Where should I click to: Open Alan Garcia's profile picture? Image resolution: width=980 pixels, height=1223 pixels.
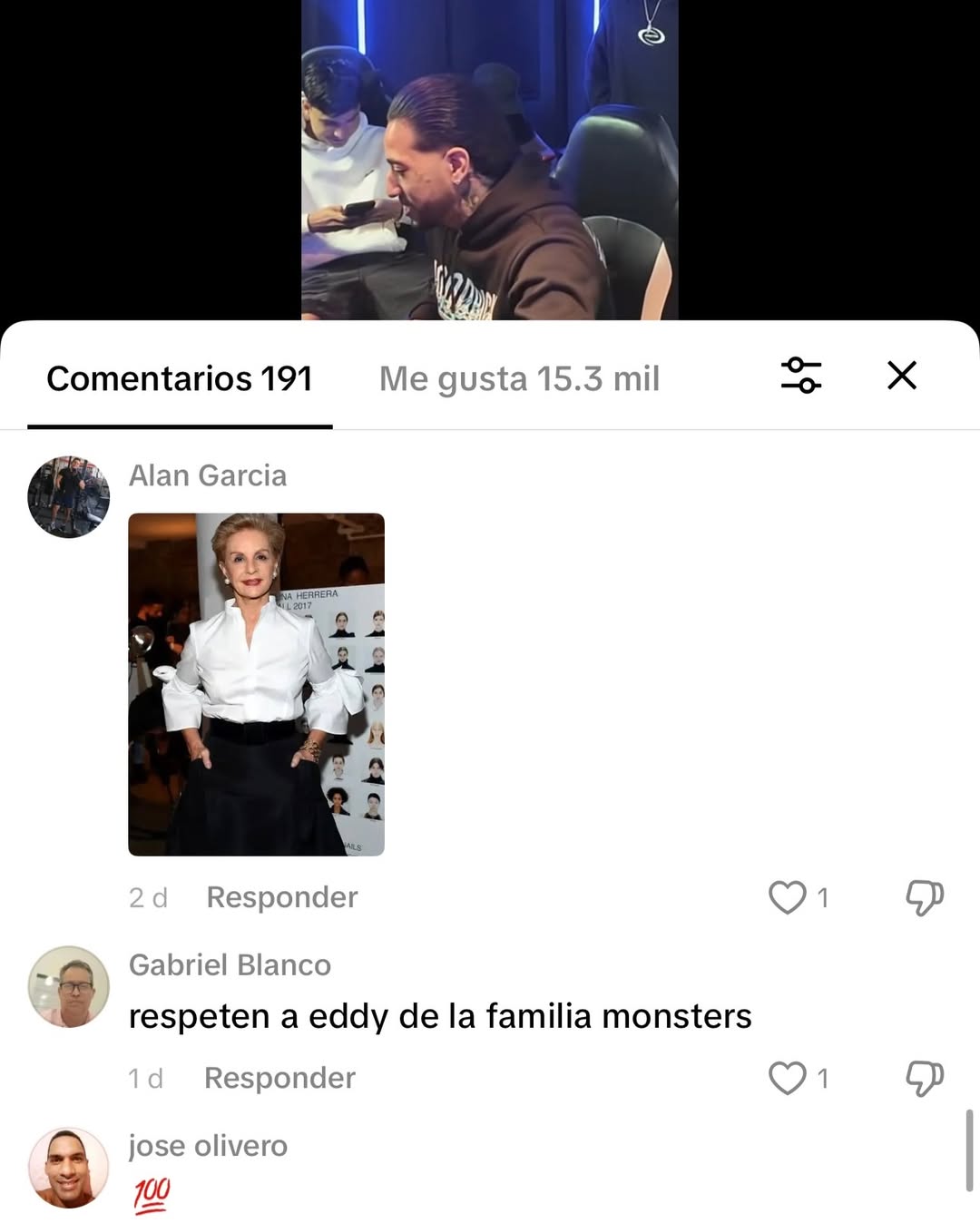[x=69, y=497]
